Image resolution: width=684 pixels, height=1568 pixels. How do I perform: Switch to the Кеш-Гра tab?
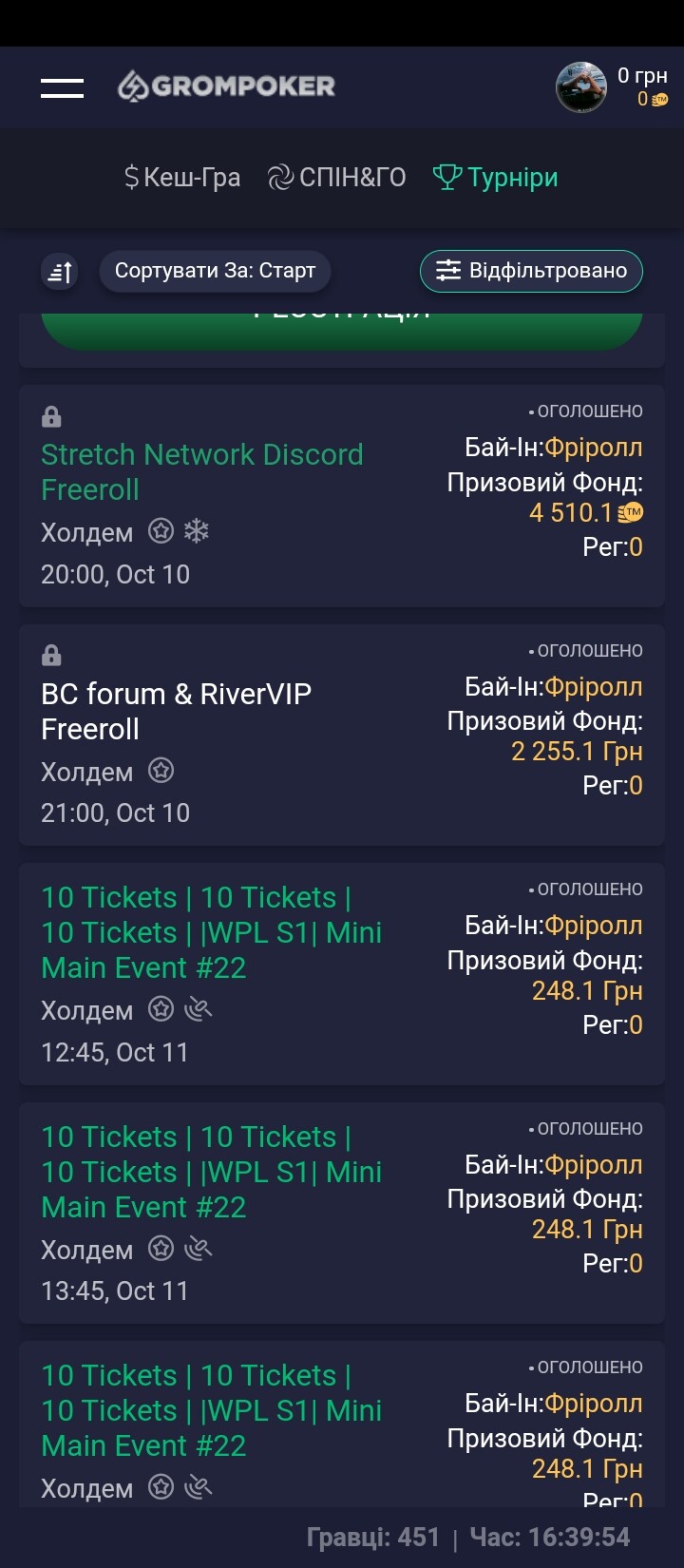pos(182,178)
